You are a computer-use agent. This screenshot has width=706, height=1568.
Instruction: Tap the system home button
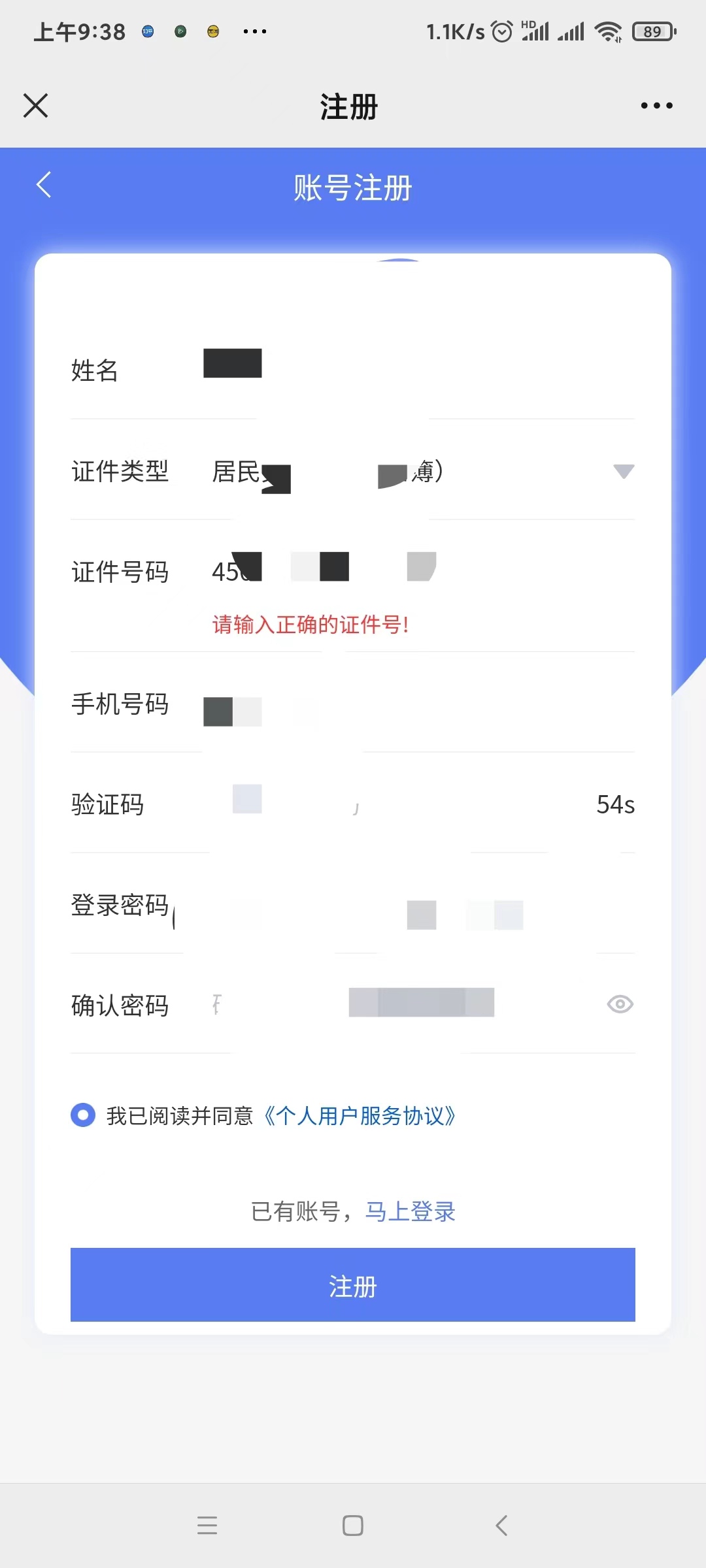tap(353, 1526)
